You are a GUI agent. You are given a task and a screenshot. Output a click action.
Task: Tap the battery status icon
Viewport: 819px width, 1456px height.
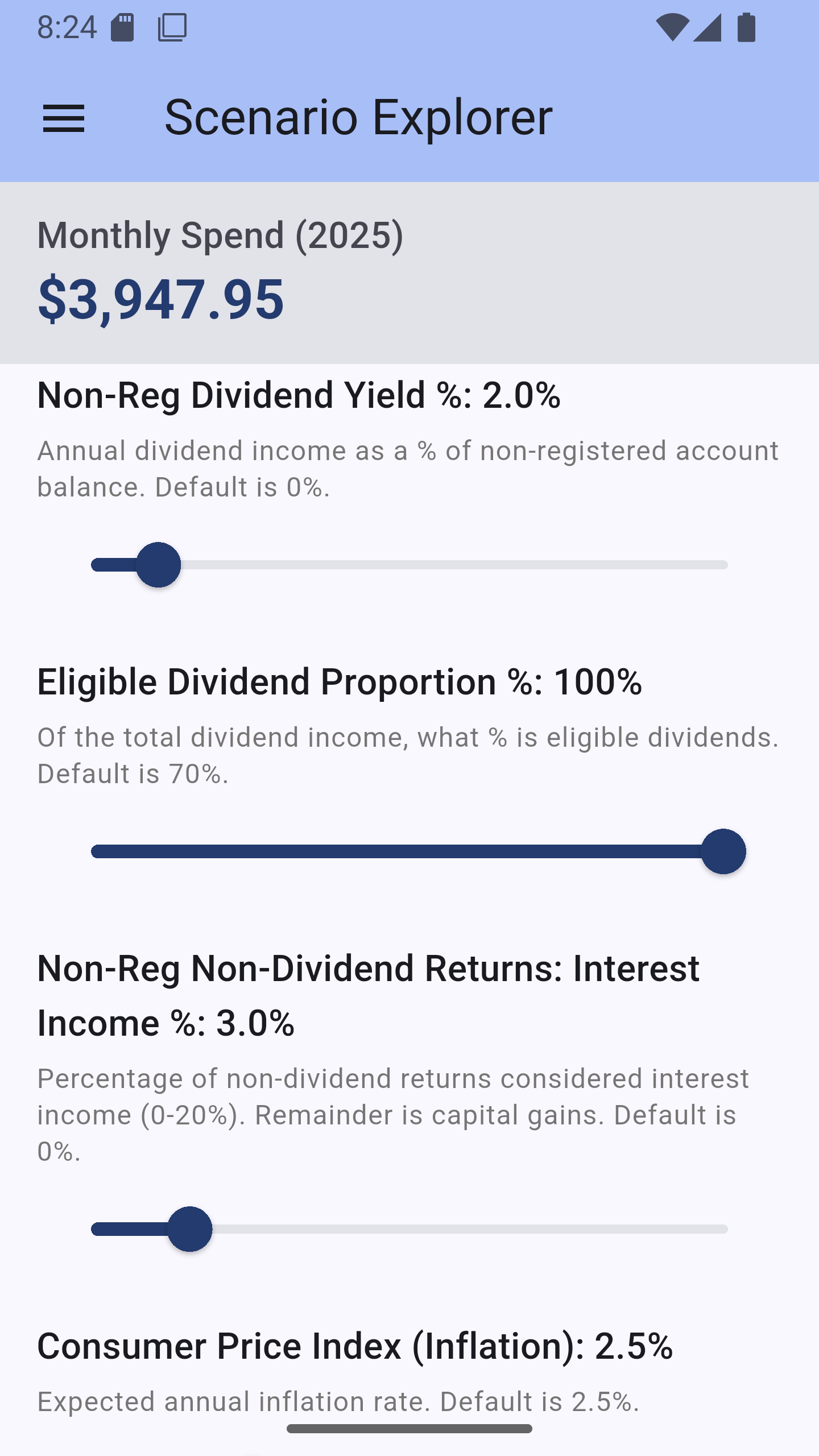coord(746,27)
